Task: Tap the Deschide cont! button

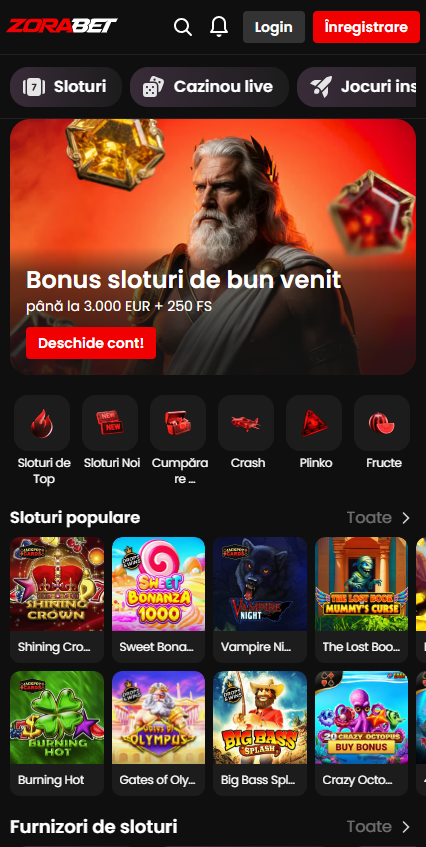Action: point(91,343)
